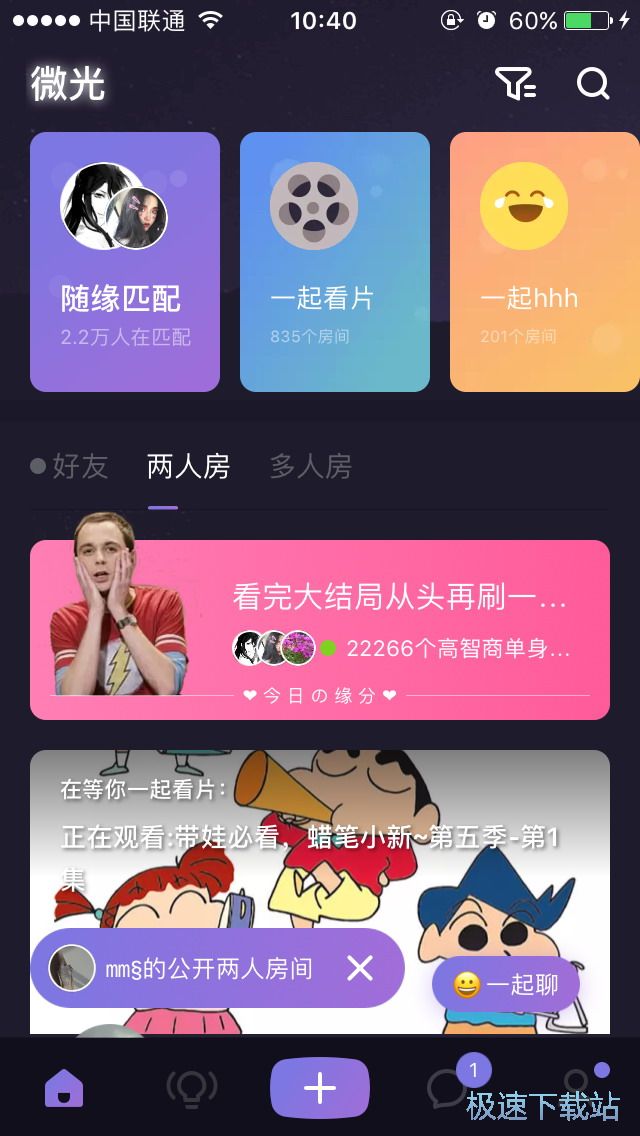
Task: Switch to the 好友 tab
Action: coord(70,466)
